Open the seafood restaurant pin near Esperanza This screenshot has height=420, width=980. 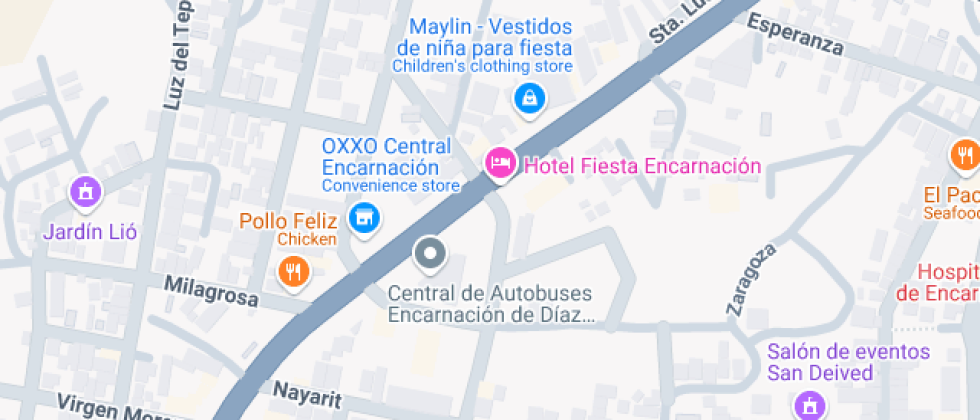[x=964, y=155]
